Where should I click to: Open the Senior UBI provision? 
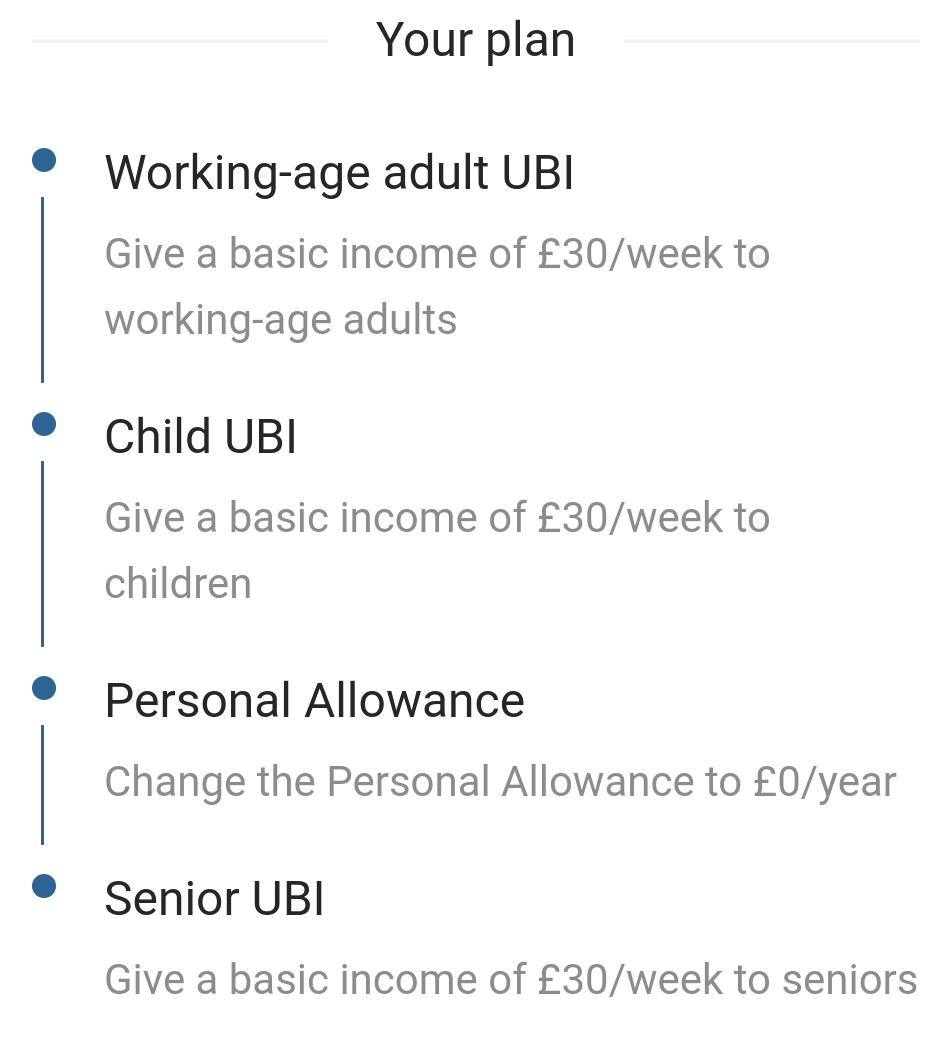click(214, 898)
